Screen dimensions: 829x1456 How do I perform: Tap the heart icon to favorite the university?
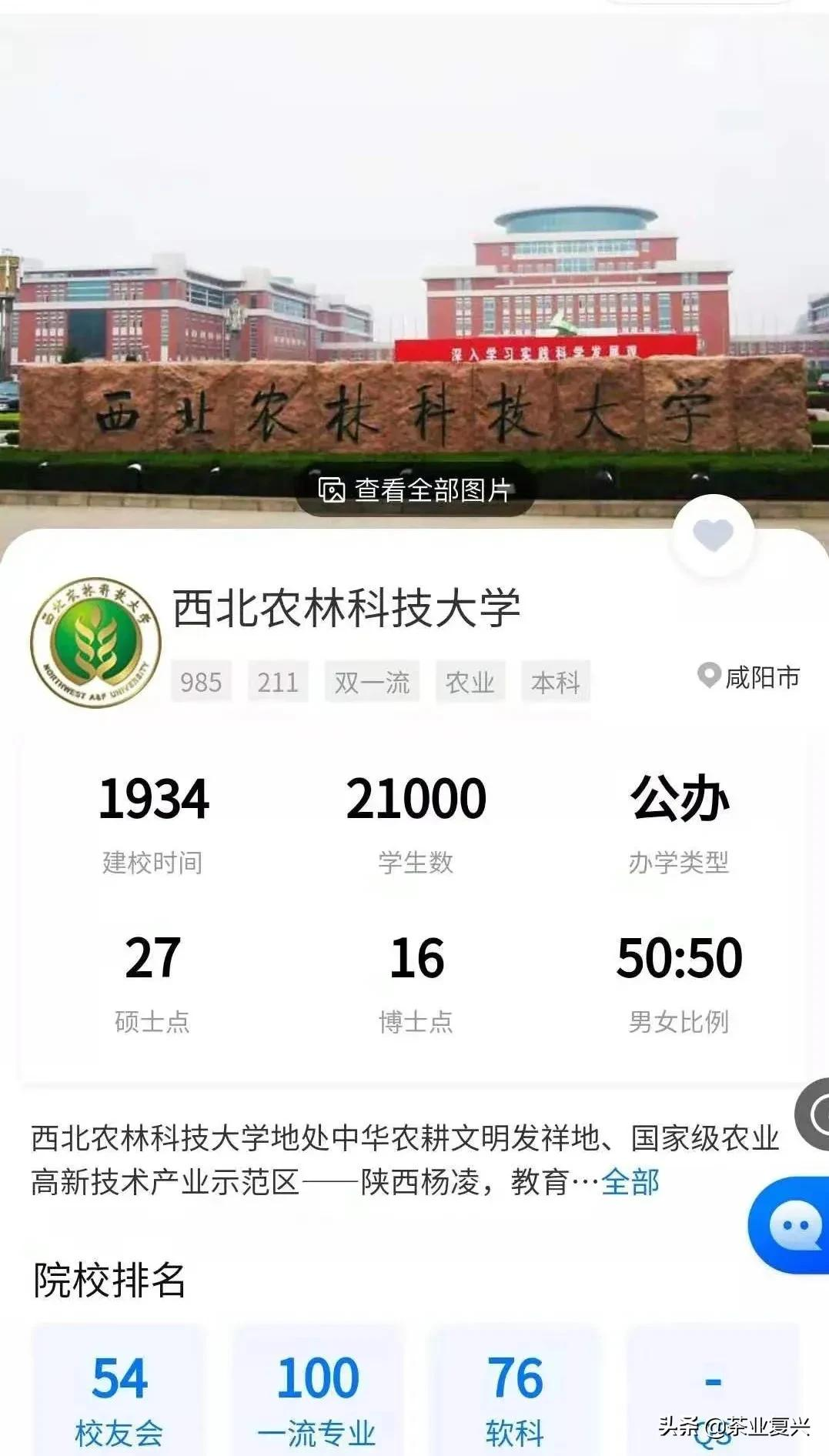pyautogui.click(x=713, y=533)
